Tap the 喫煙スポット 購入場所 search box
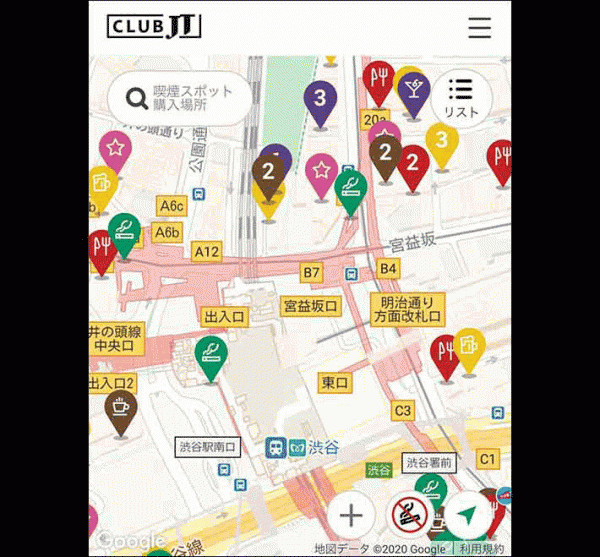The height and width of the screenshot is (557, 600). coord(180,98)
